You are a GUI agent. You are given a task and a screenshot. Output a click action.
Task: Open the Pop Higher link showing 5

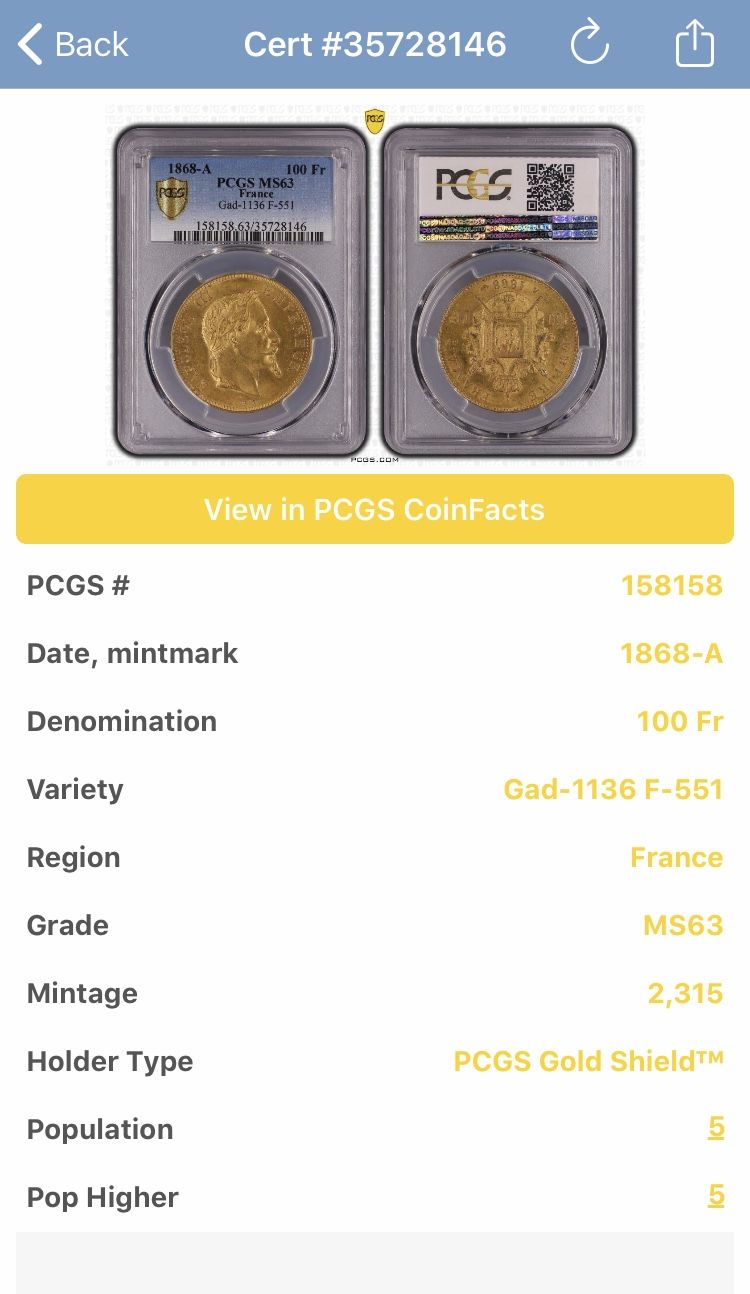coord(717,1197)
